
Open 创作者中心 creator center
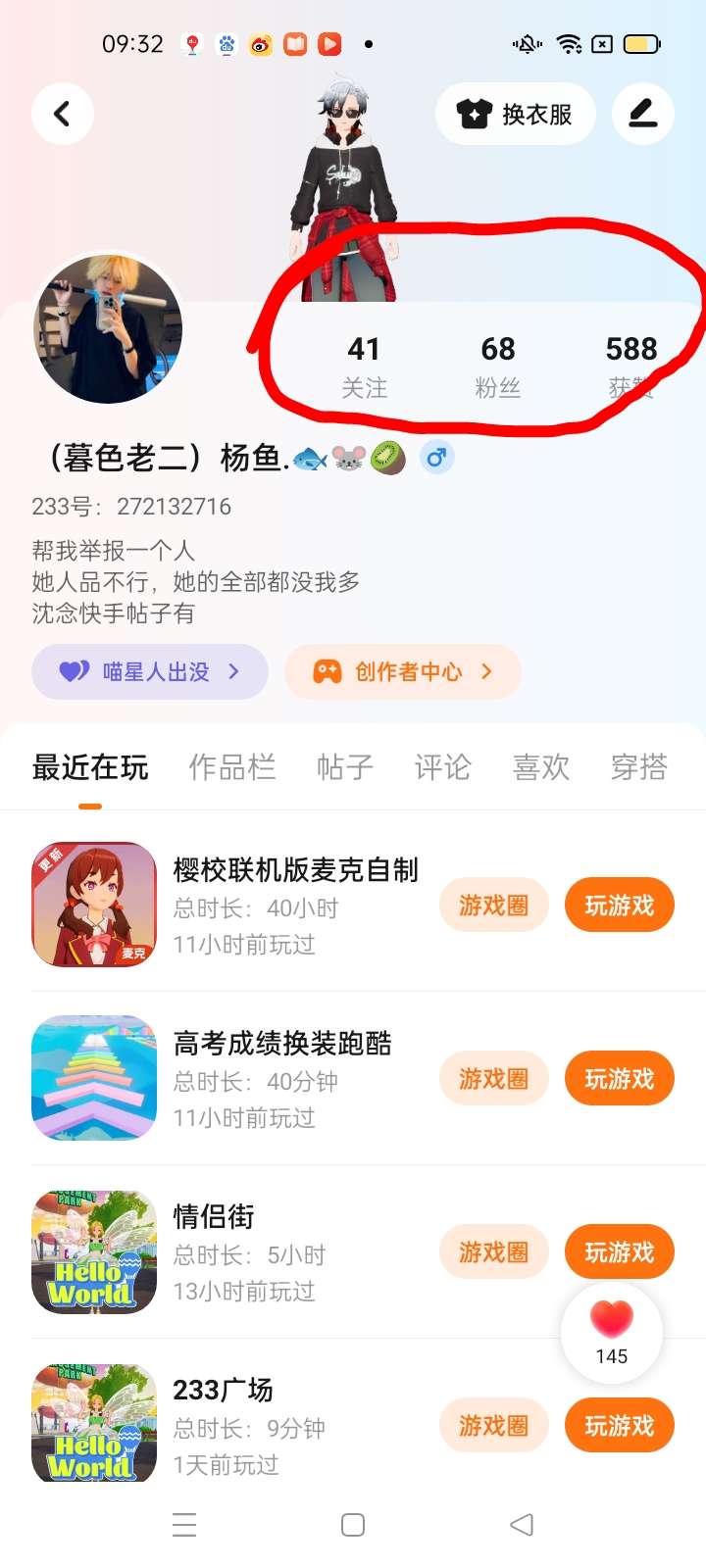[403, 671]
